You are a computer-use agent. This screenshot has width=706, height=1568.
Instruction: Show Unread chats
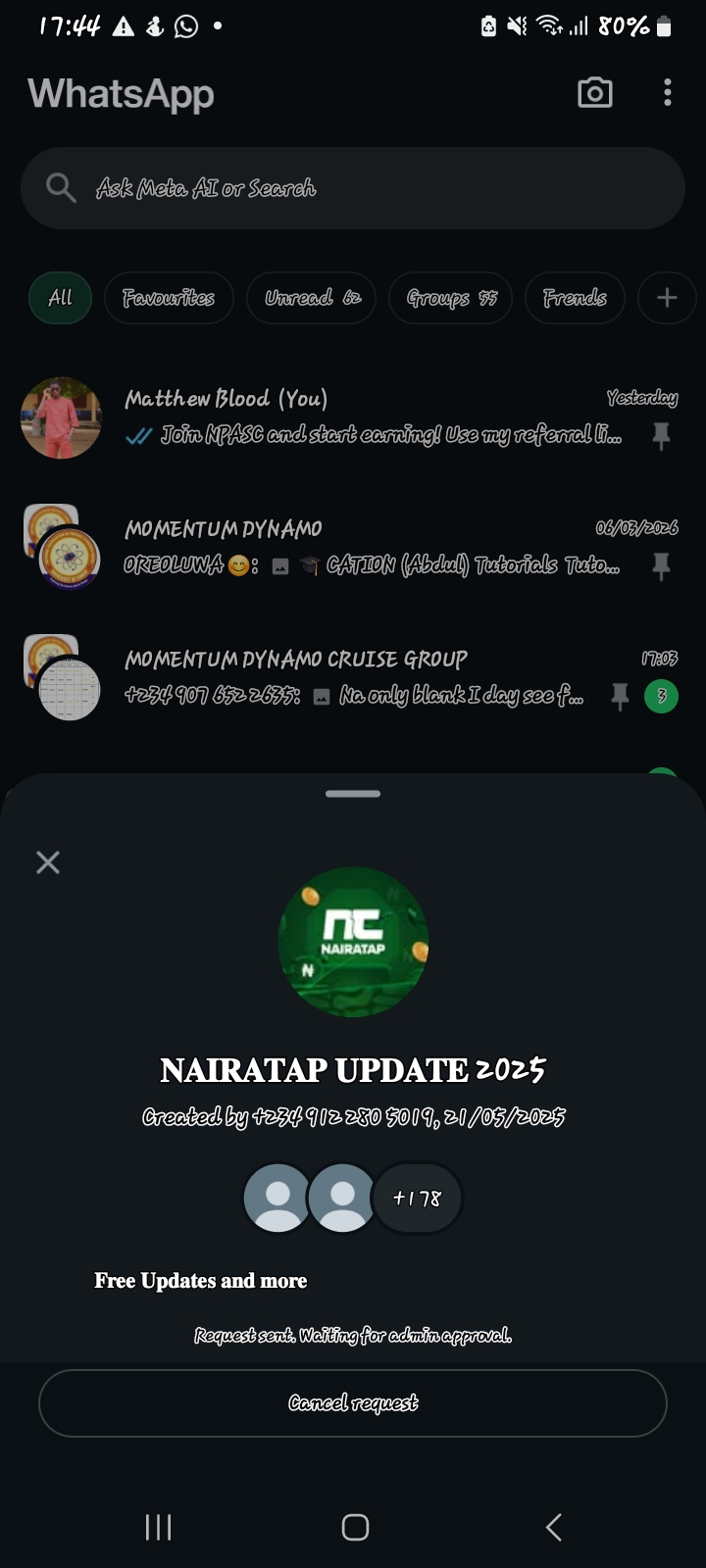click(x=313, y=298)
